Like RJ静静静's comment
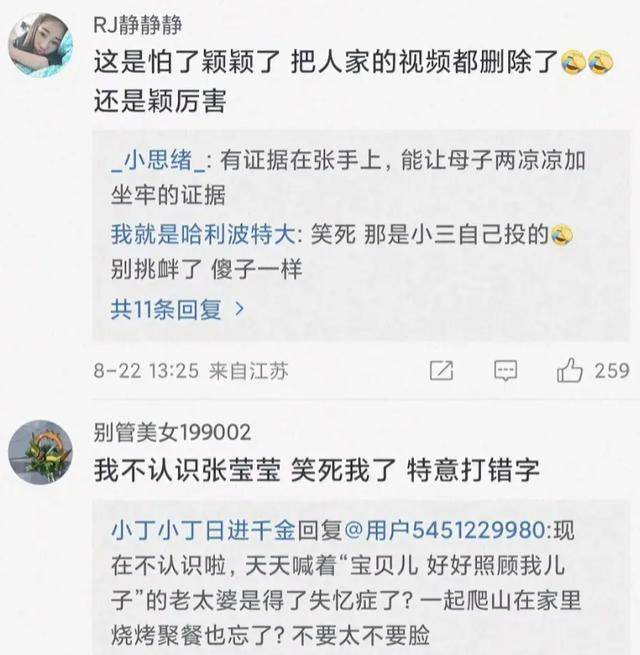Viewport: 640px width, 655px height. click(x=572, y=371)
